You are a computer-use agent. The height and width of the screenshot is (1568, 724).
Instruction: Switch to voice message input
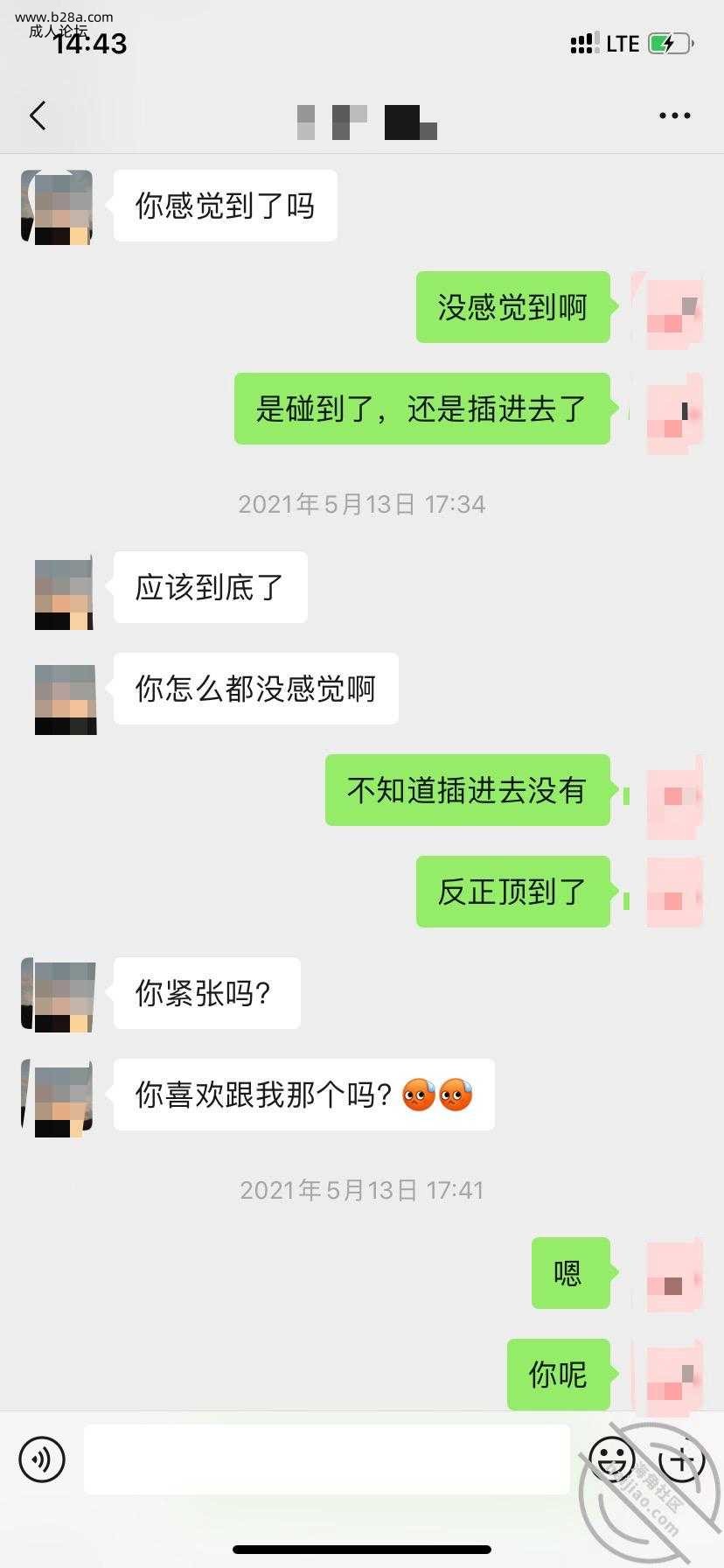coord(42,1459)
